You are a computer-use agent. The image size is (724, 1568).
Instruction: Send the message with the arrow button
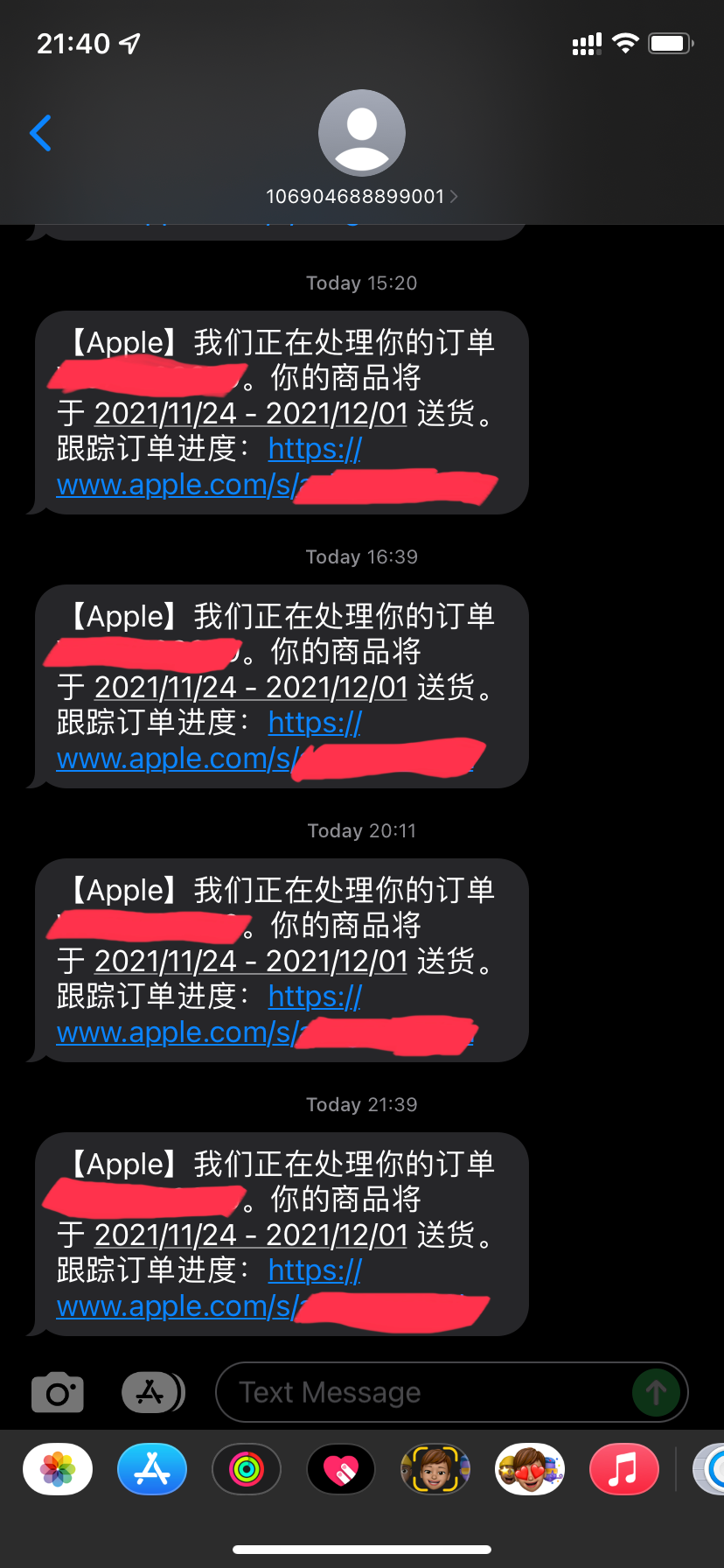(656, 1392)
